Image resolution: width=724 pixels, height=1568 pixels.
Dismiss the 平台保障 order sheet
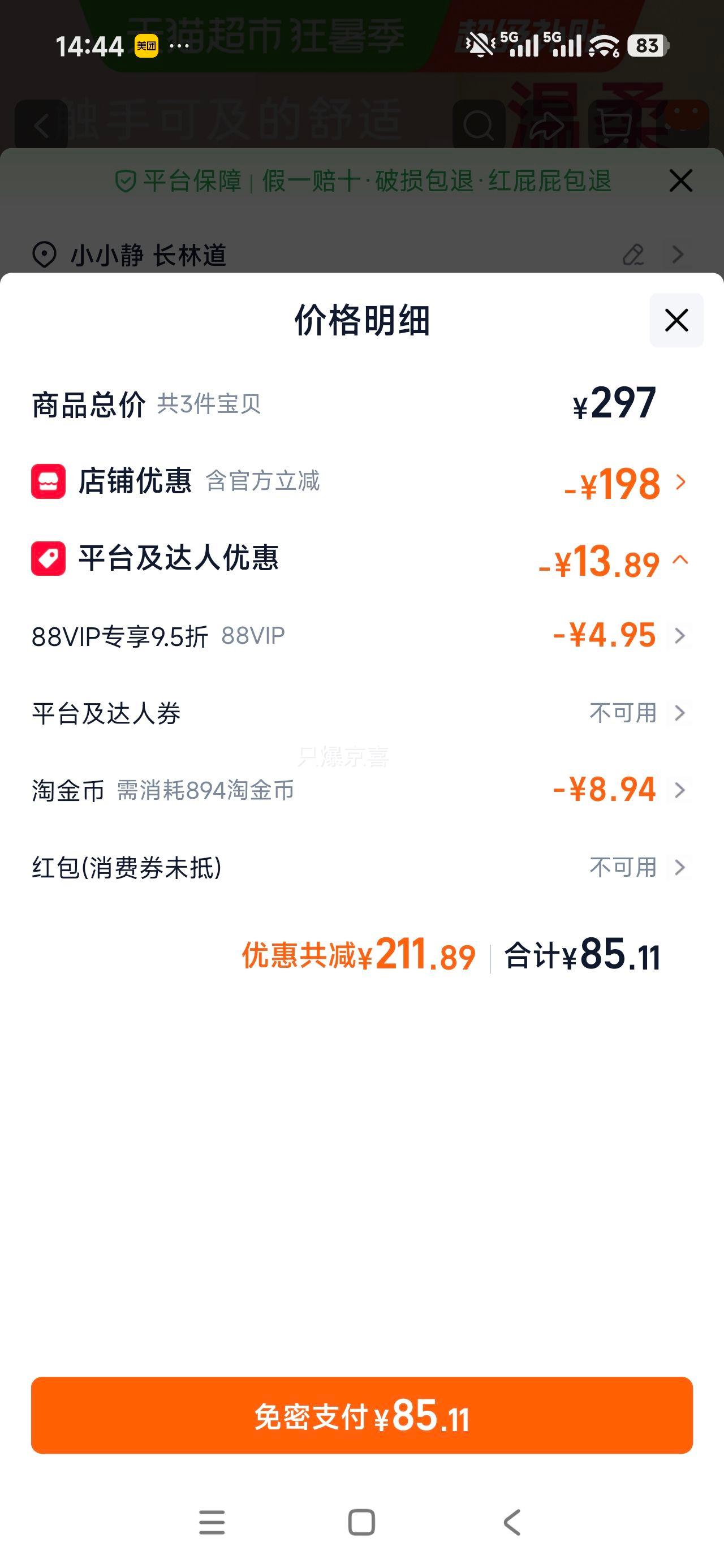pos(680,181)
